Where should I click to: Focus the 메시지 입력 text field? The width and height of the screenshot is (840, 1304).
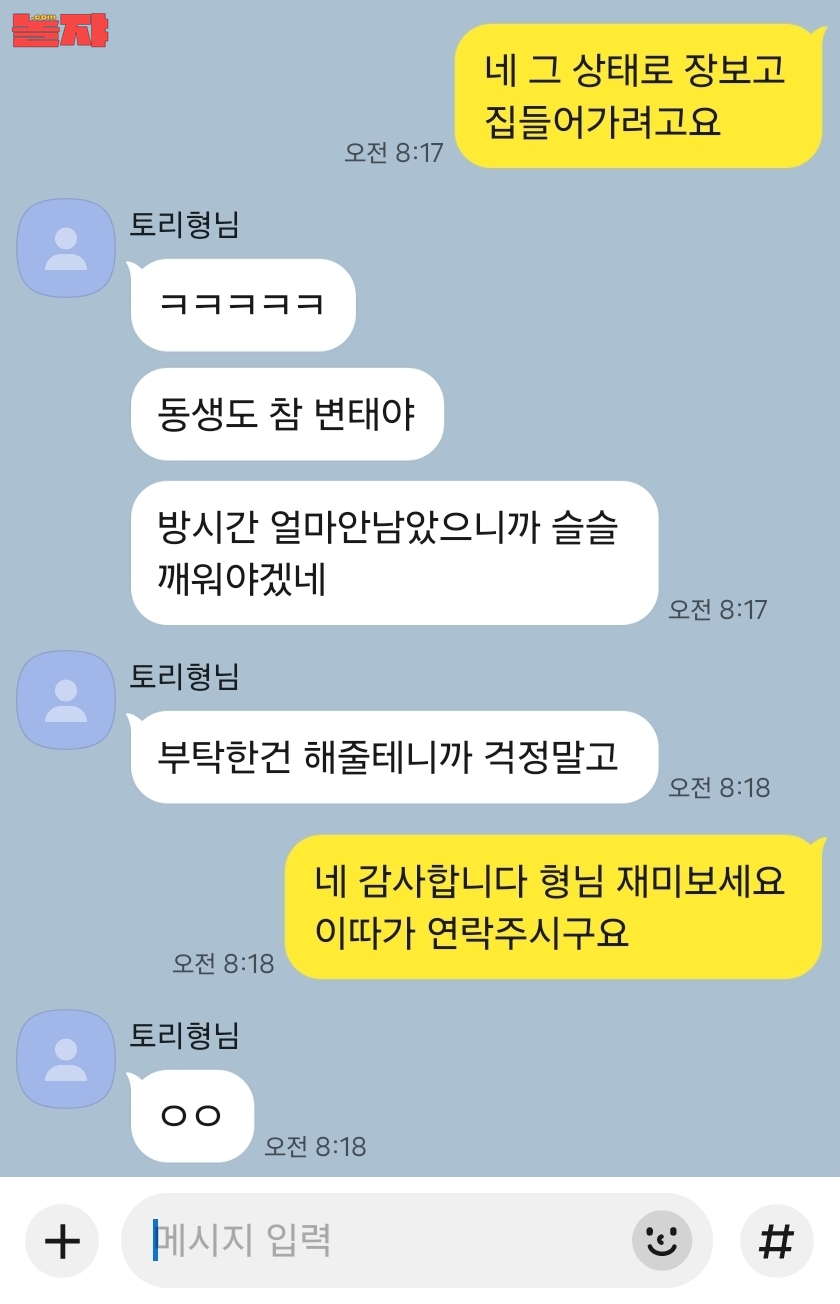(x=380, y=1241)
